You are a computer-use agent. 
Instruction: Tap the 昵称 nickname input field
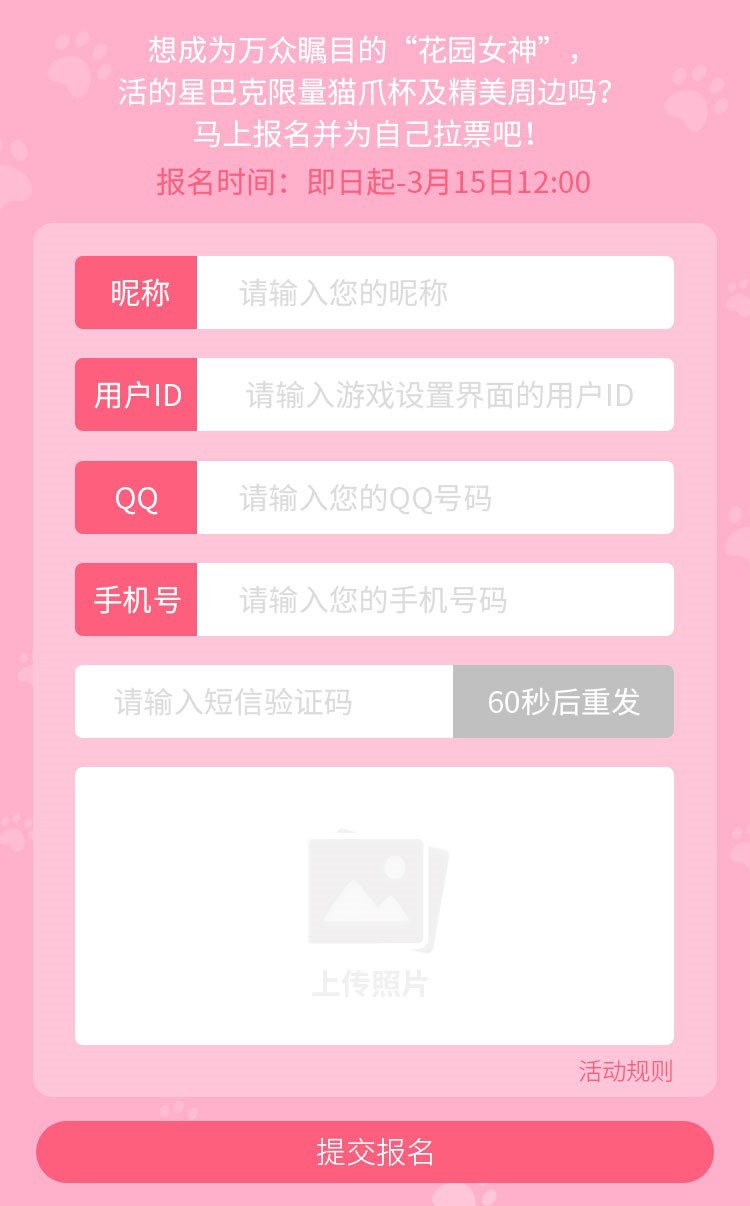point(435,293)
